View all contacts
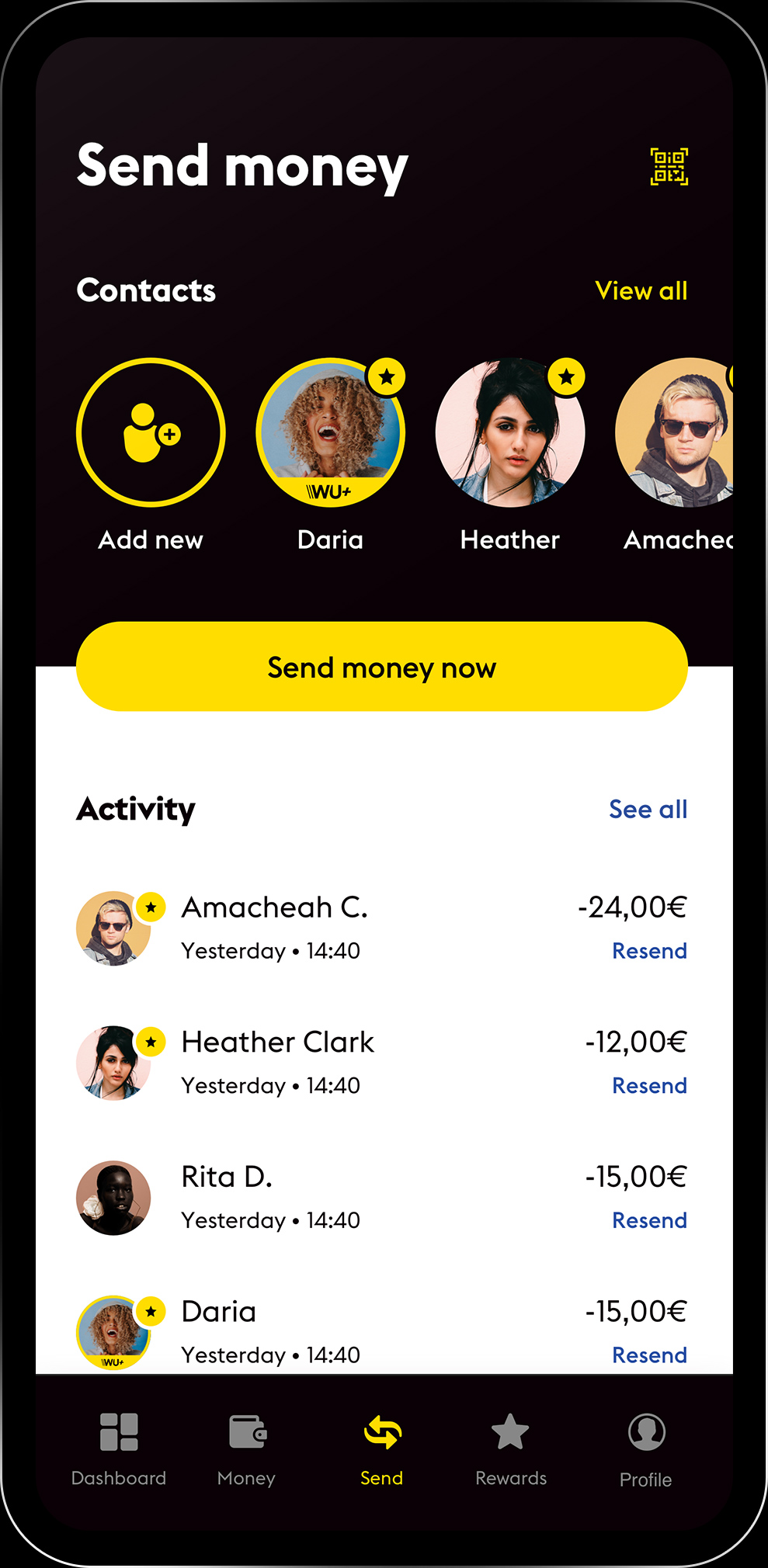Viewport: 768px width, 1568px height. [x=641, y=291]
